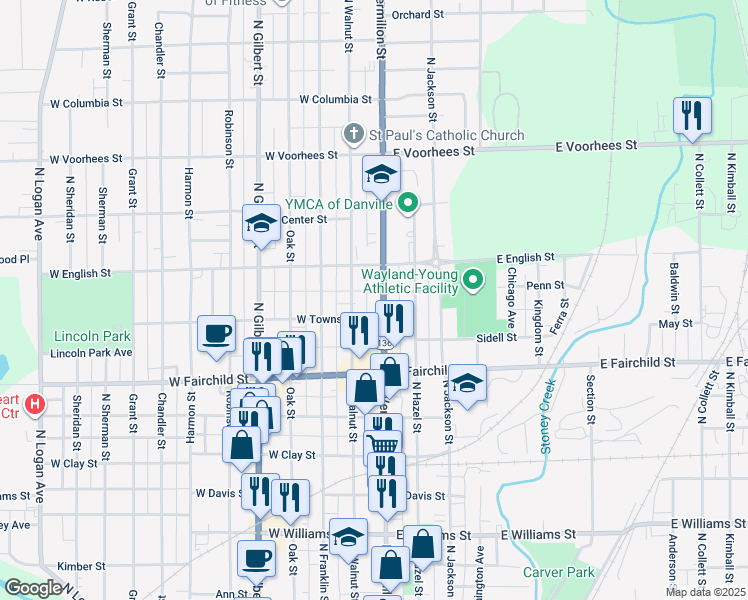Screen dimensions: 748x600
Task: Tap the hospital marker on N Logan Ave
Action: [34, 405]
